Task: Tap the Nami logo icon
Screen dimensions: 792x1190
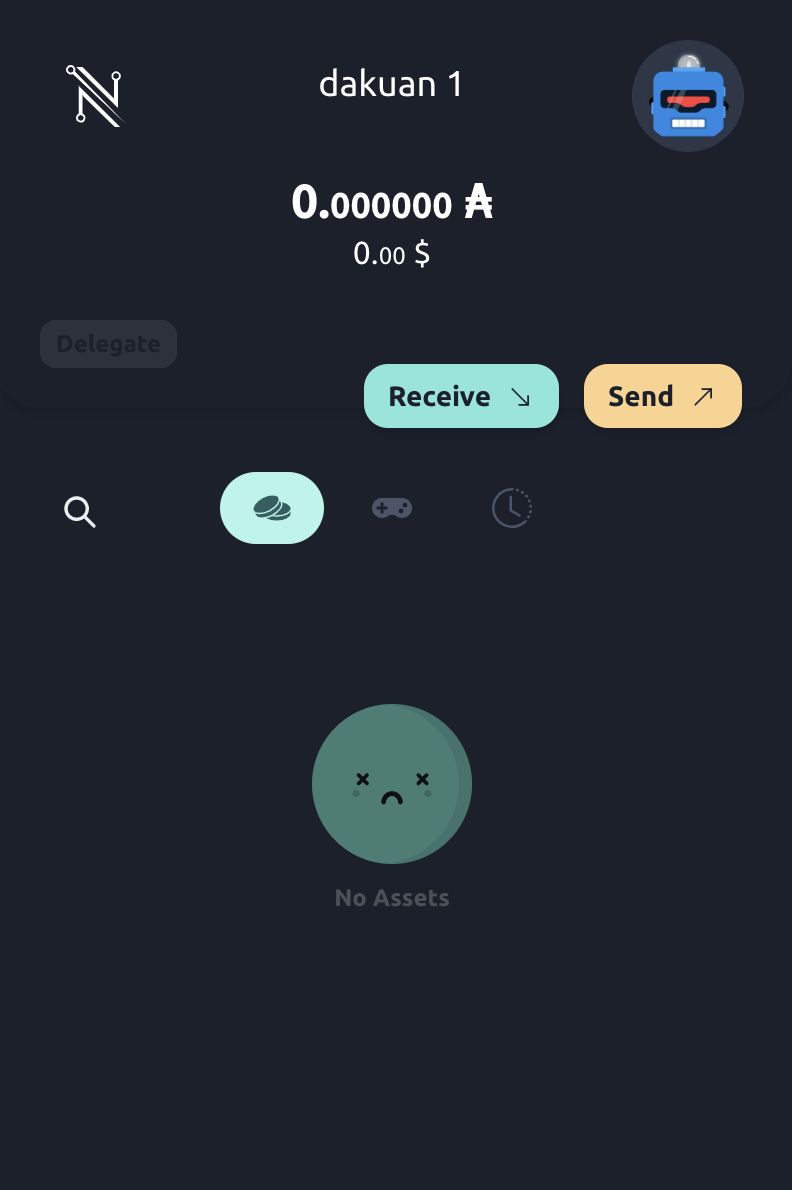Action: click(95, 95)
